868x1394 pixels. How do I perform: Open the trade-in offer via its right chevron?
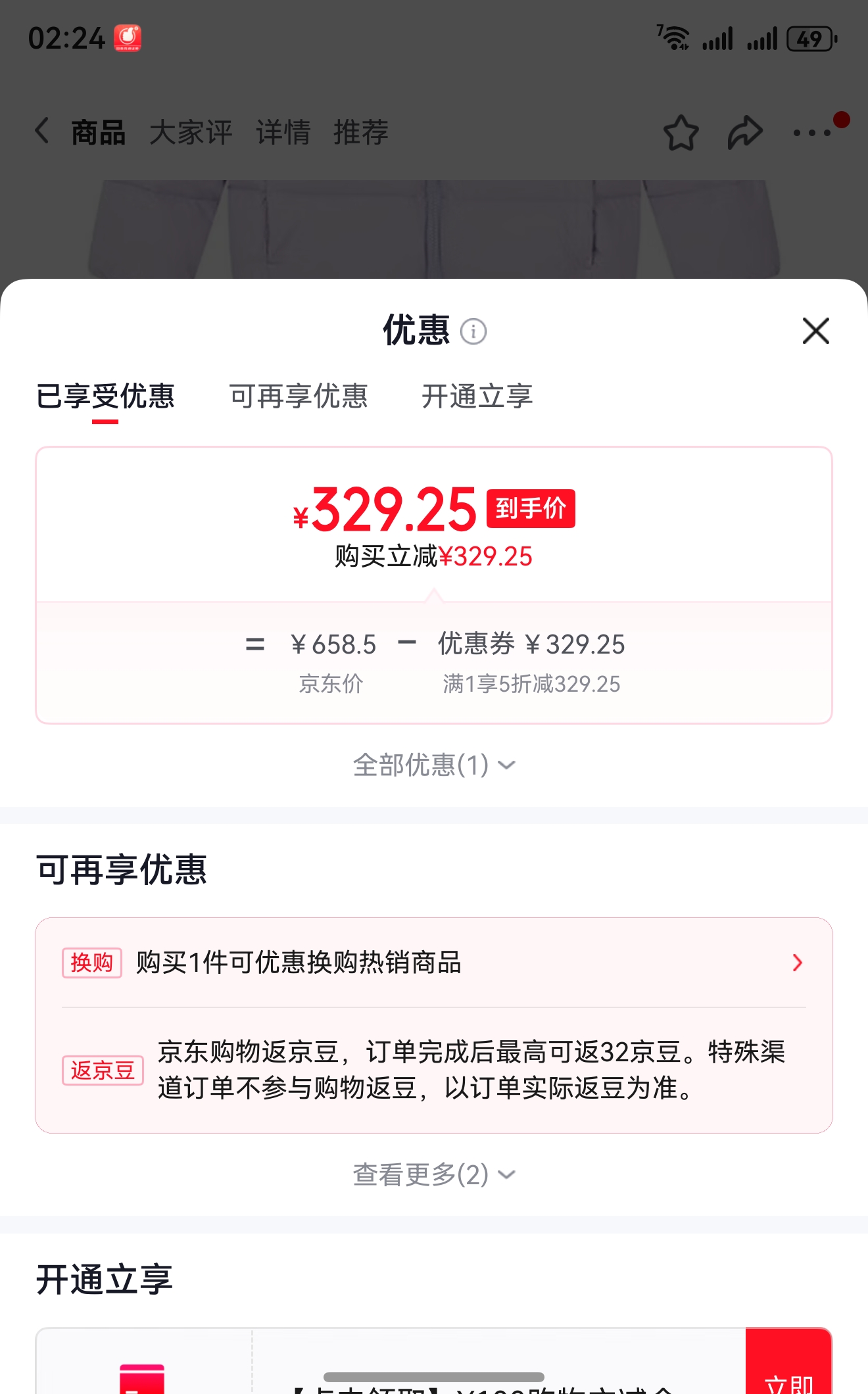(796, 963)
